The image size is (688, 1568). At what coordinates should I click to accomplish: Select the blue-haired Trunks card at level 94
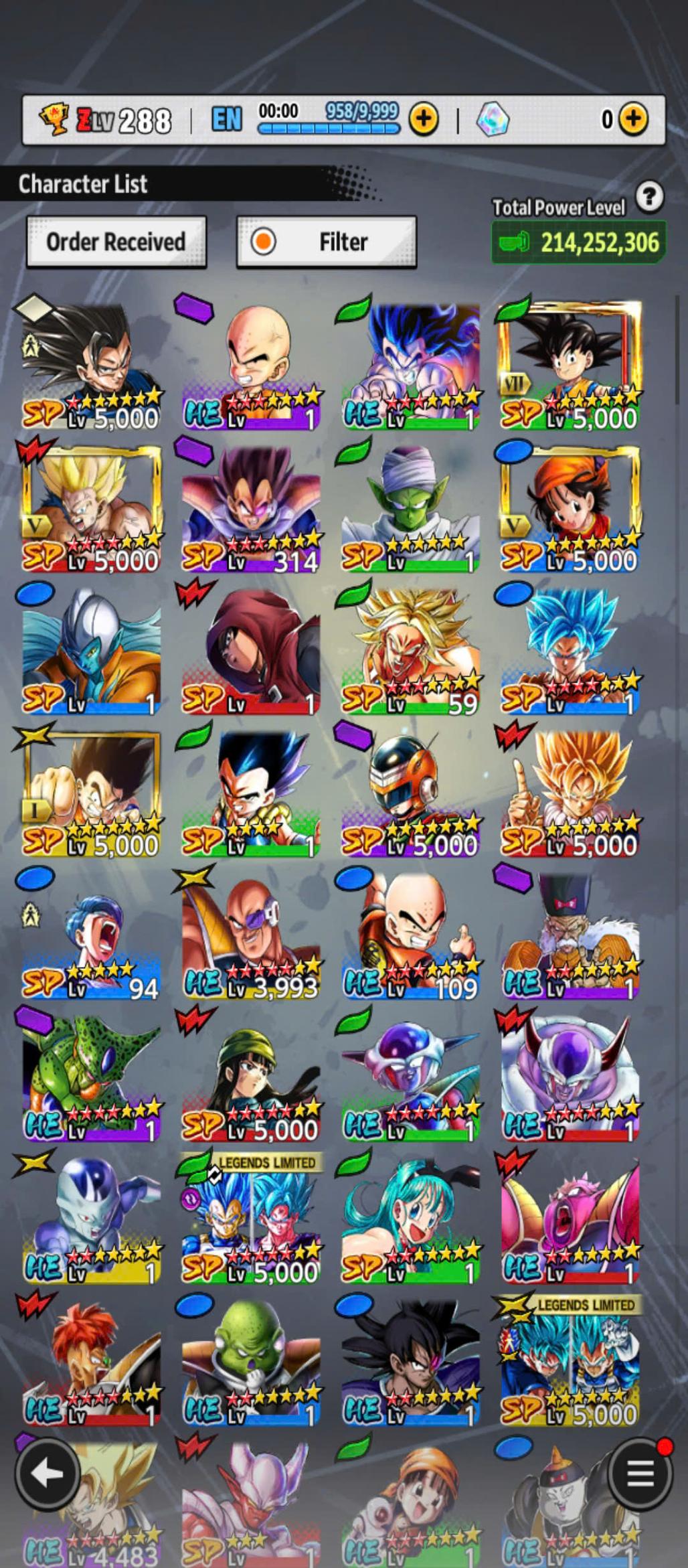click(92, 934)
